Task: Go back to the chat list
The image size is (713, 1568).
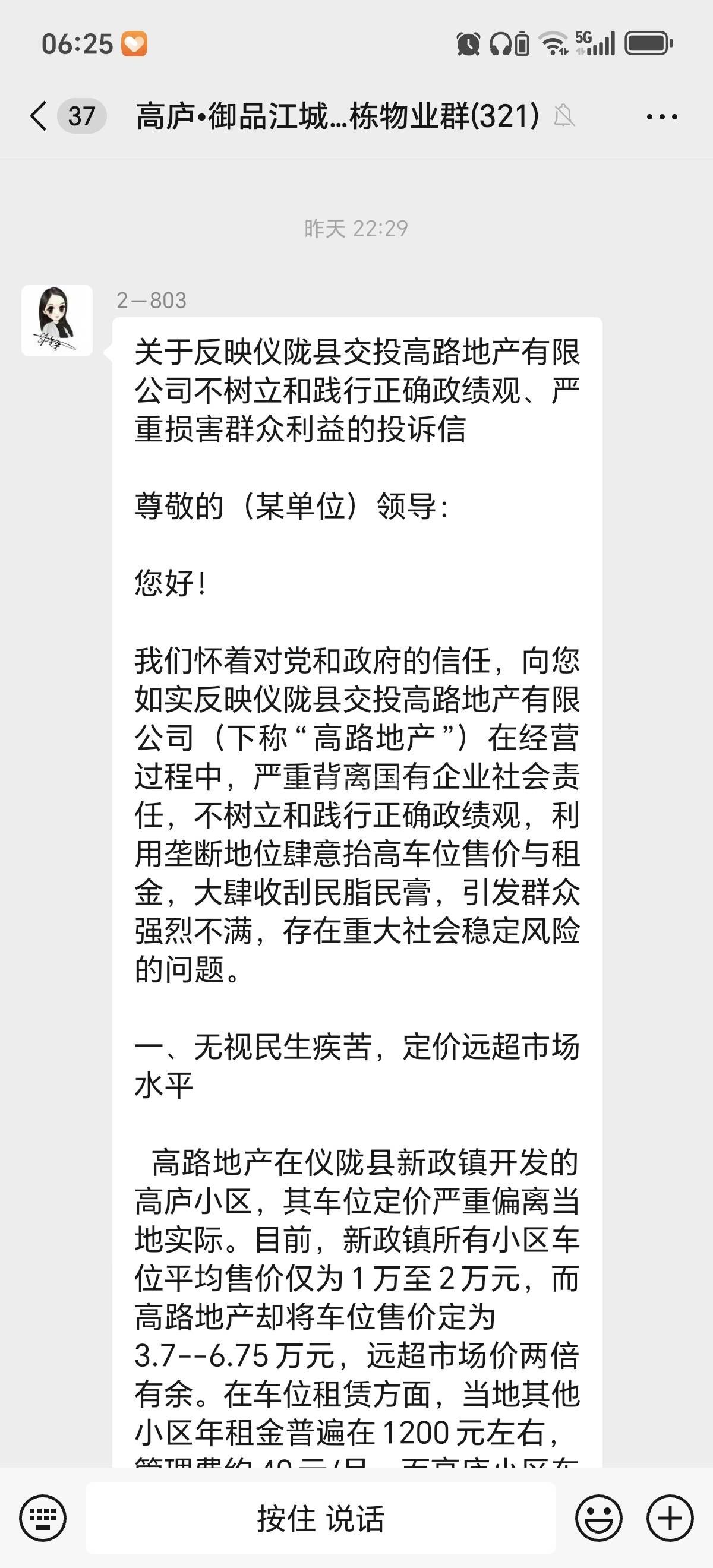Action: click(39, 116)
